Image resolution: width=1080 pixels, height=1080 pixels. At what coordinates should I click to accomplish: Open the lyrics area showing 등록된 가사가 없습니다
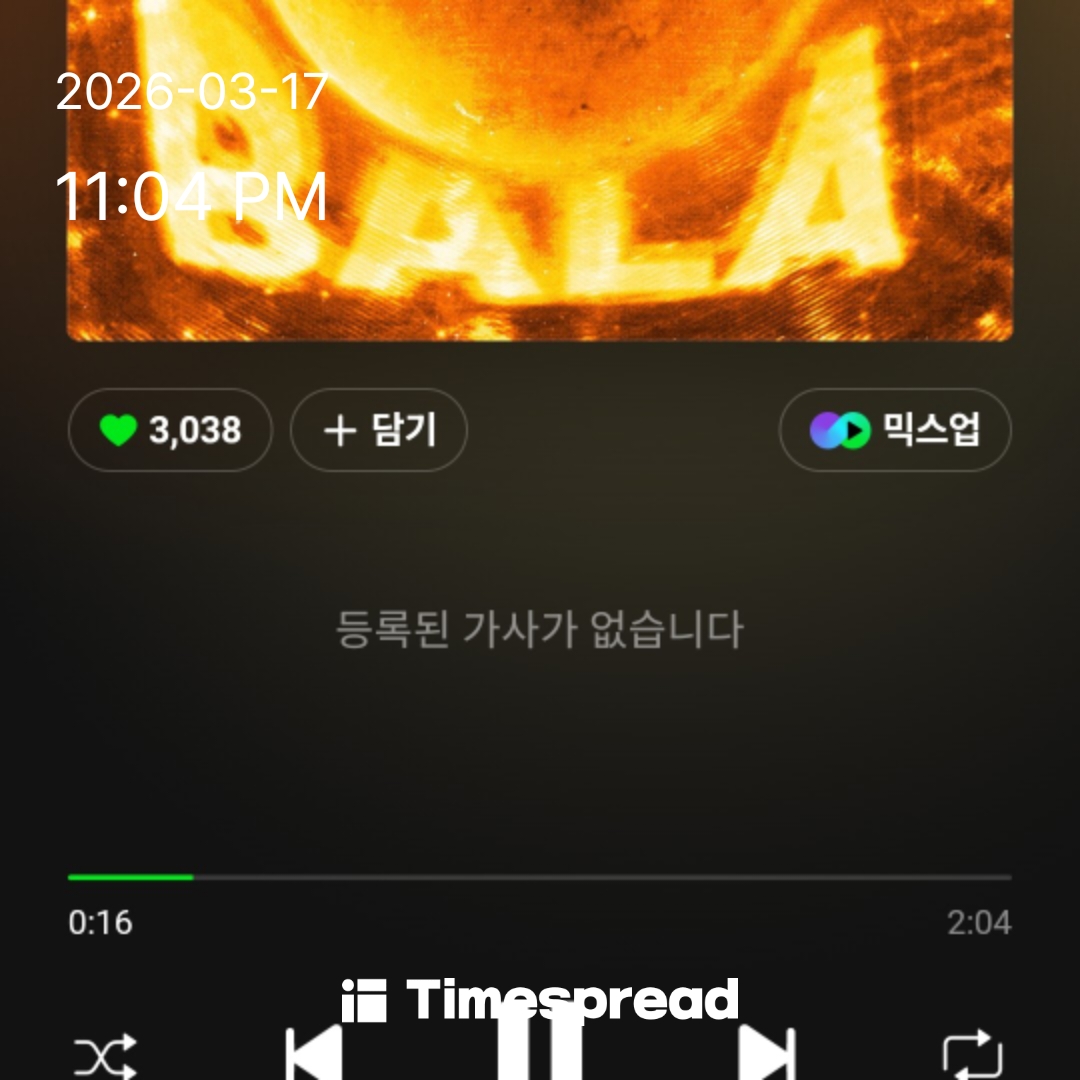tap(540, 631)
